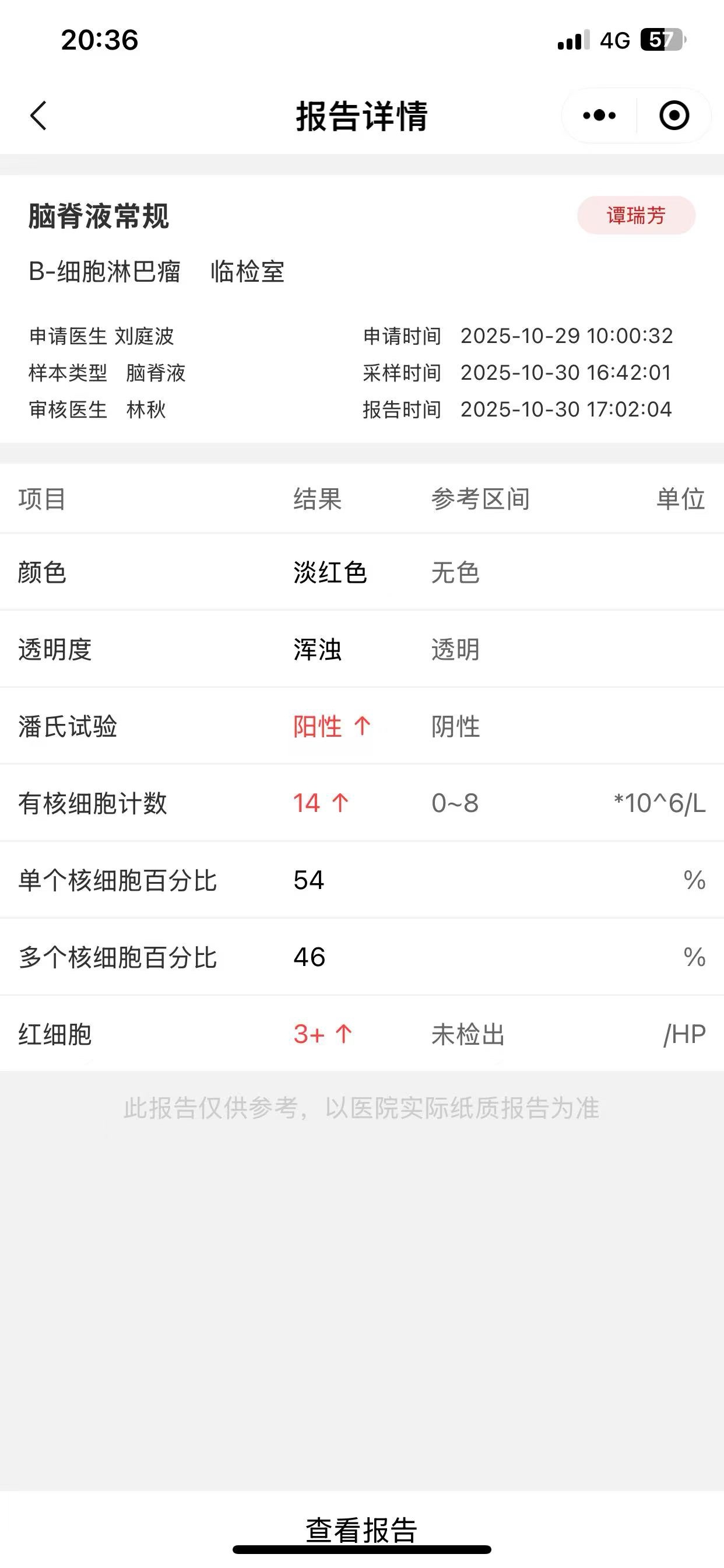724x1568 pixels.
Task: Go back from report details
Action: 38,116
